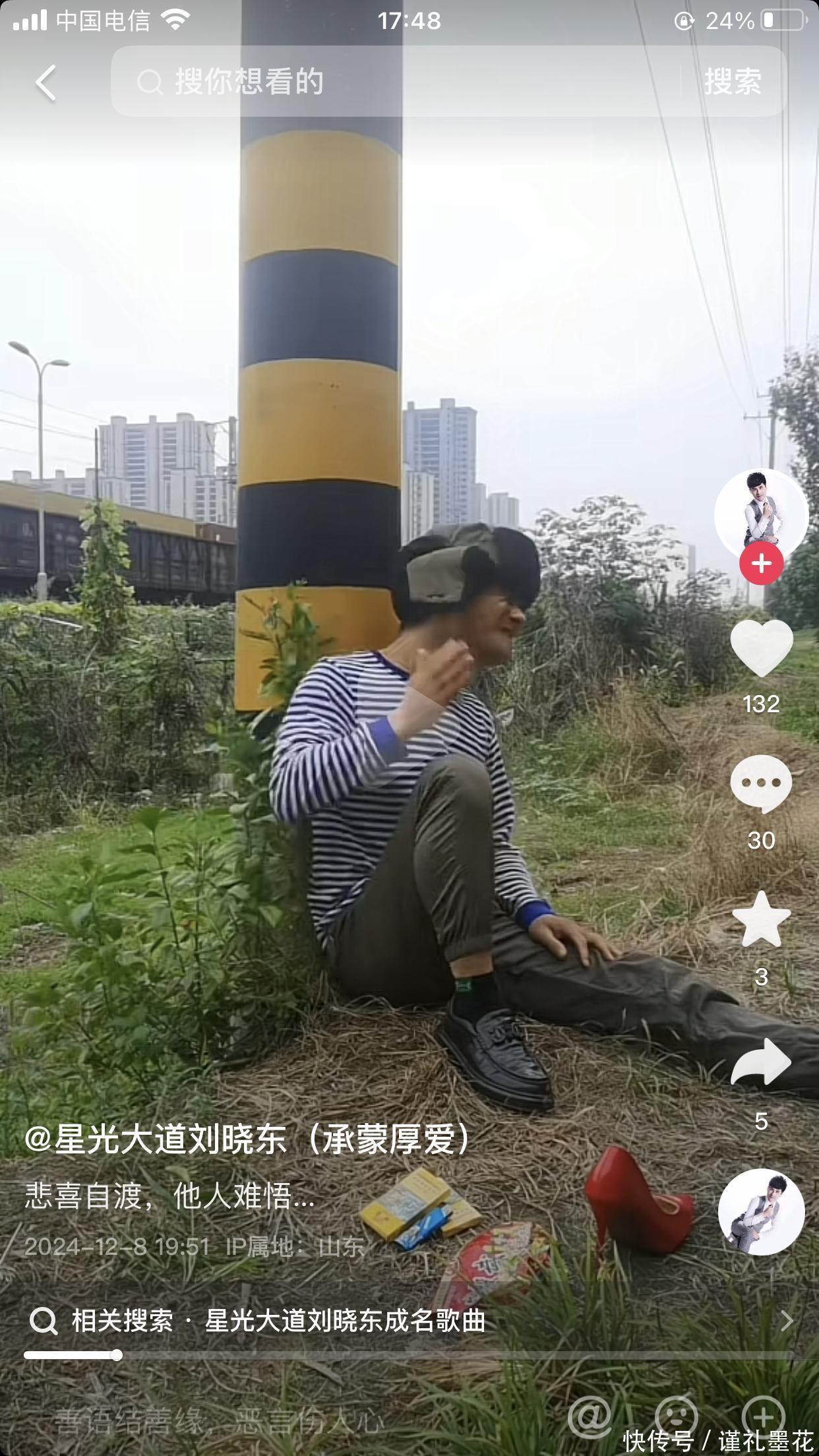Open the rotating music disc
Screen dimensions: 819x1456
coord(761,1212)
